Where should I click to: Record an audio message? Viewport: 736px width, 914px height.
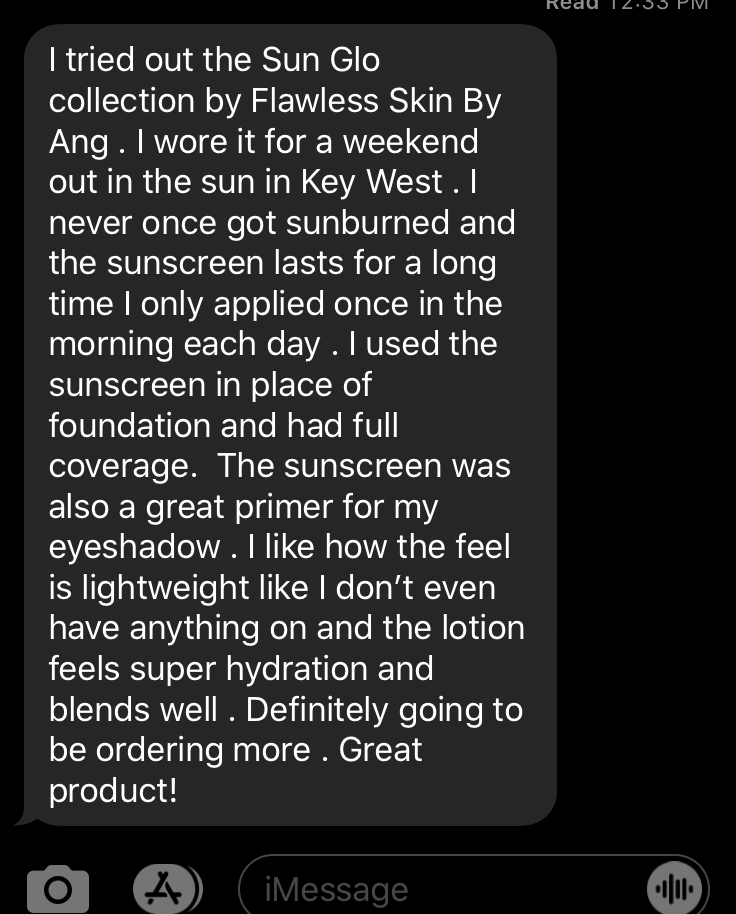coord(677,889)
